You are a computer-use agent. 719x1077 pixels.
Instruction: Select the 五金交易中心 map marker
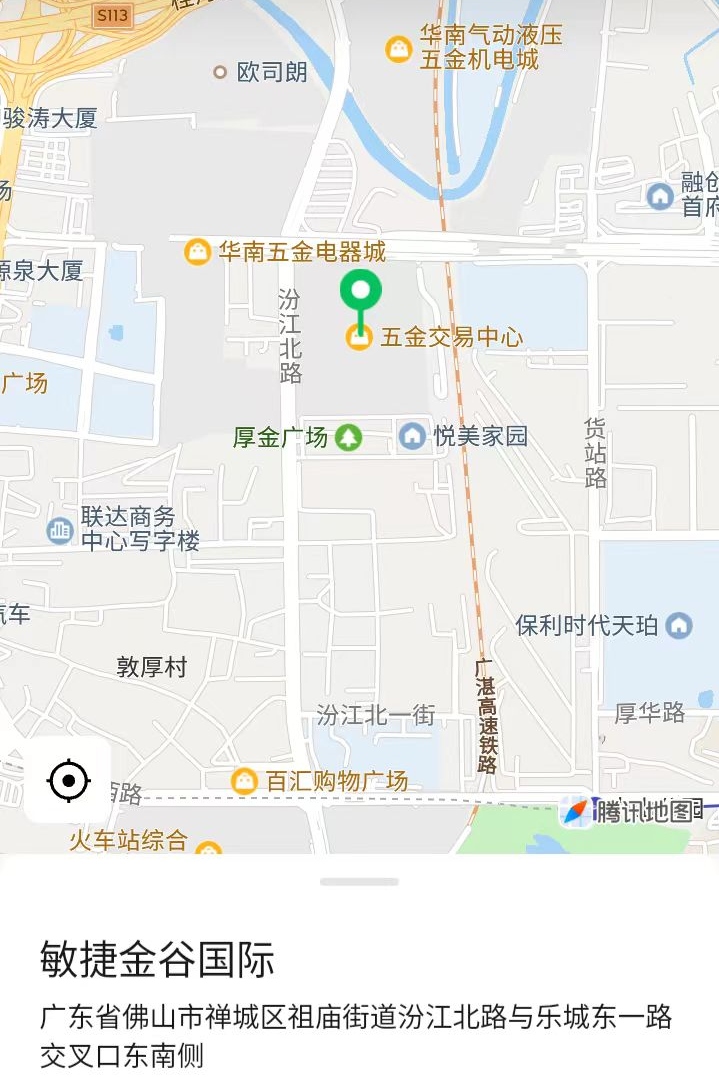click(x=359, y=338)
